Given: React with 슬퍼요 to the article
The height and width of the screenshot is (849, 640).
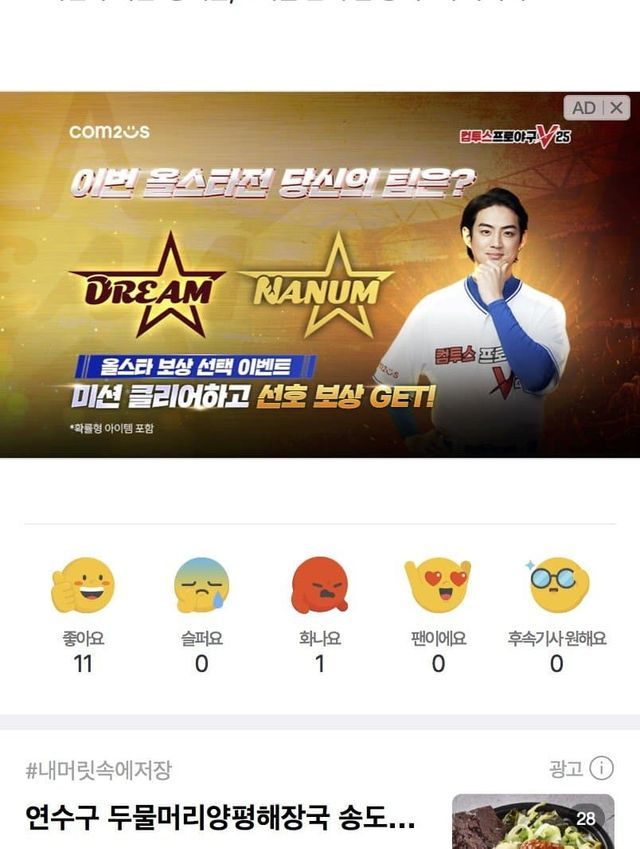Looking at the screenshot, I should click(x=201, y=587).
